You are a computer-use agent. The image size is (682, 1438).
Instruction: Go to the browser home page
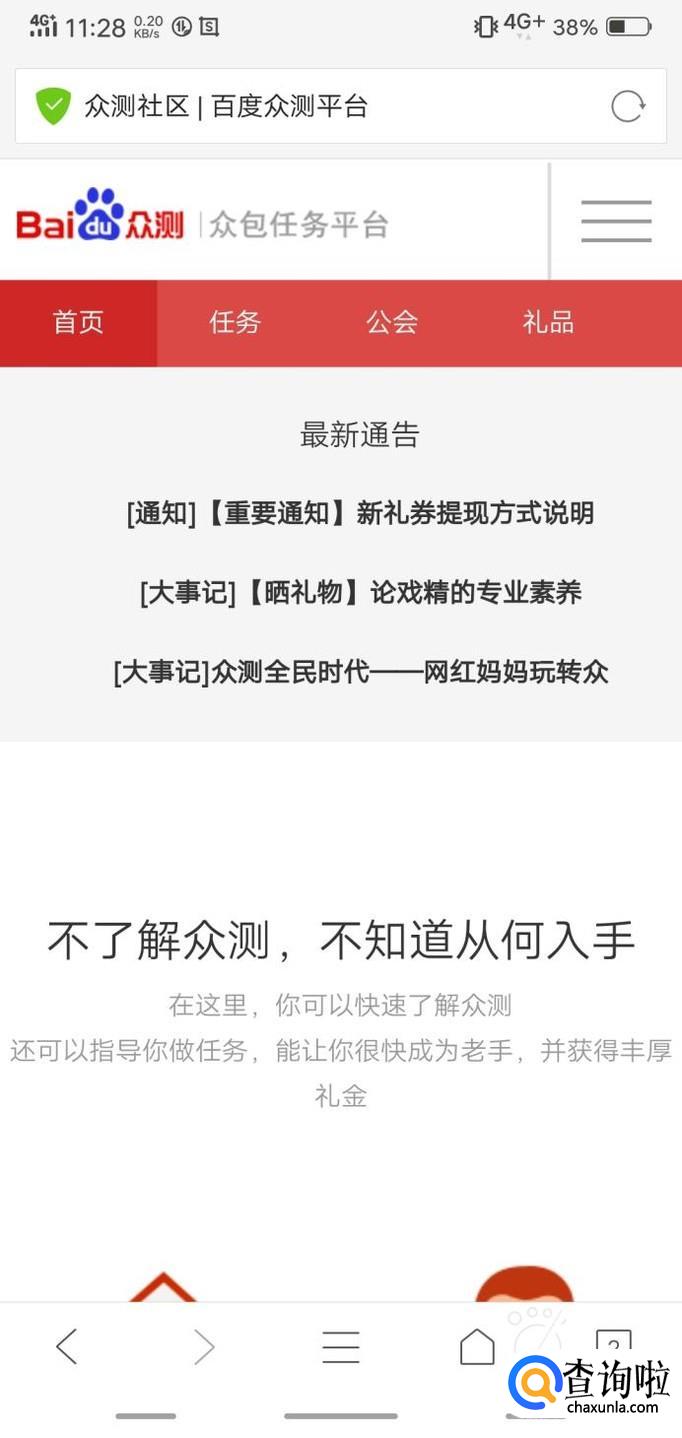tap(477, 1347)
